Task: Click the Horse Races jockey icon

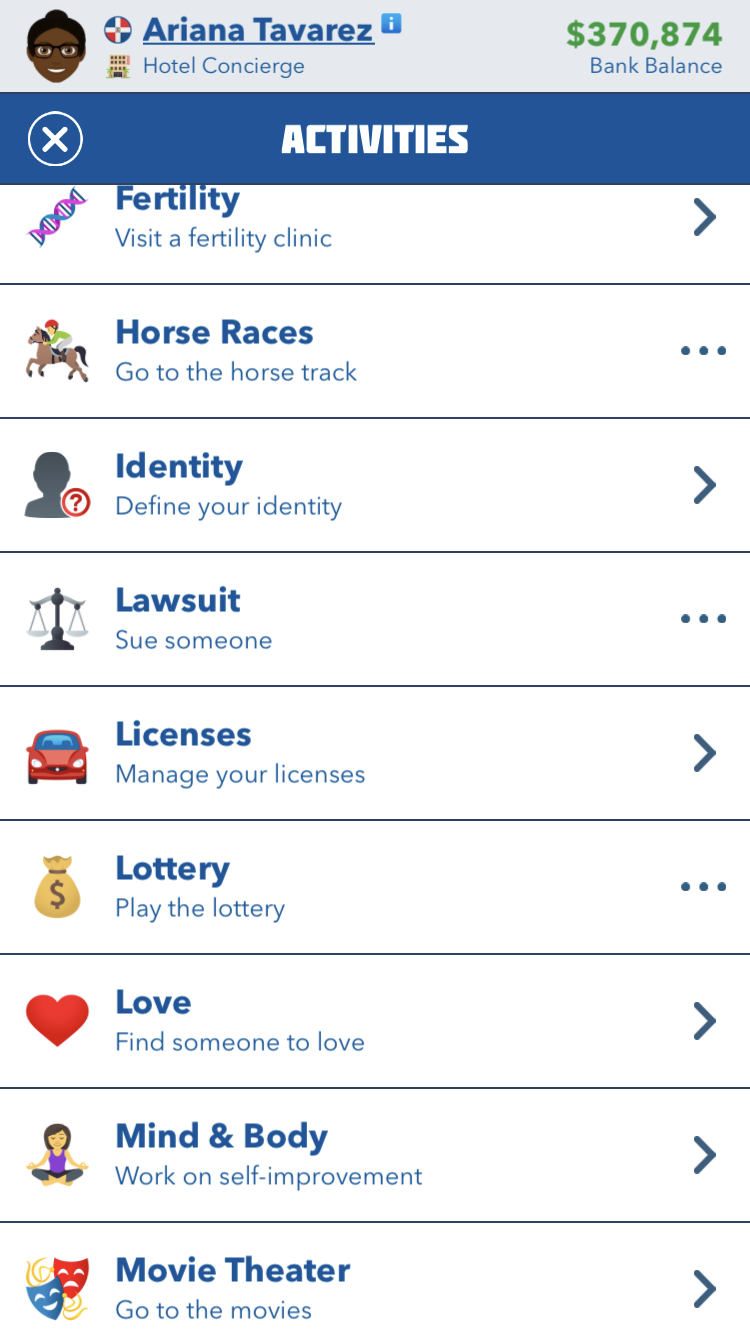Action: click(57, 349)
